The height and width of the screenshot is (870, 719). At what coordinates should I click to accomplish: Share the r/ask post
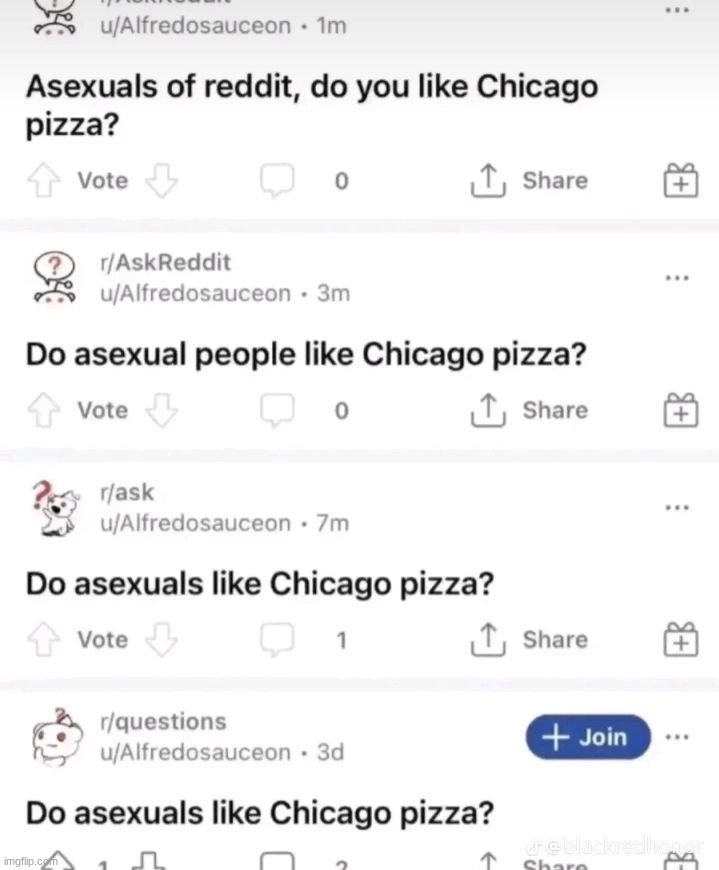point(530,640)
